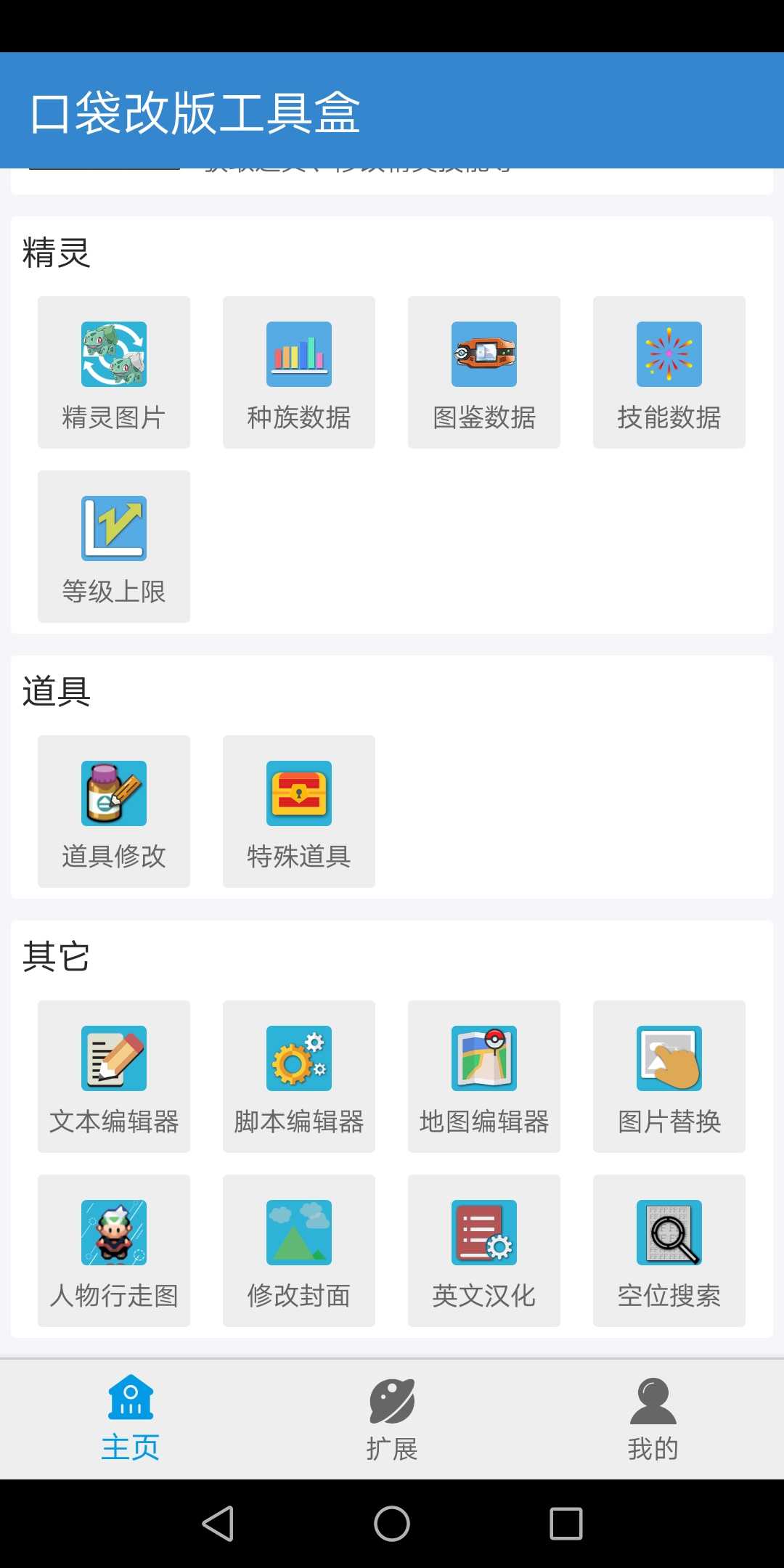Open the 地图编辑器 map editor
Viewport: 784px width, 1568px height.
tap(483, 1077)
